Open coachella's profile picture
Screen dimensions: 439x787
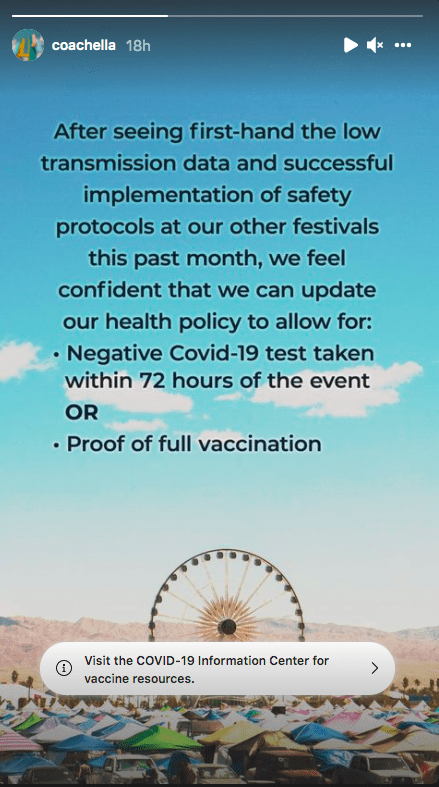(28, 45)
